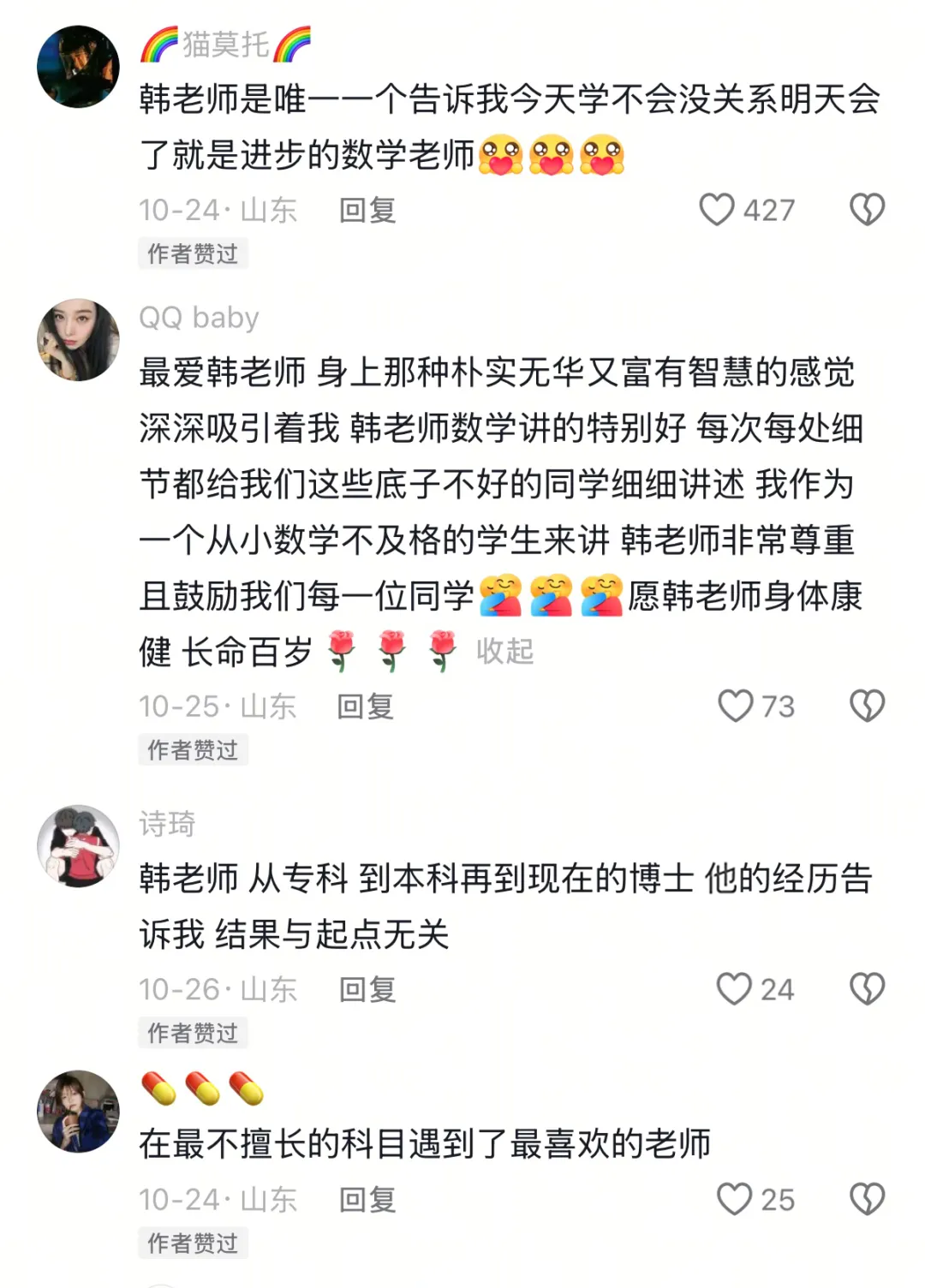The width and height of the screenshot is (925, 1288).
Task: Like QQ baby's comment with 73 likes
Action: tap(735, 707)
